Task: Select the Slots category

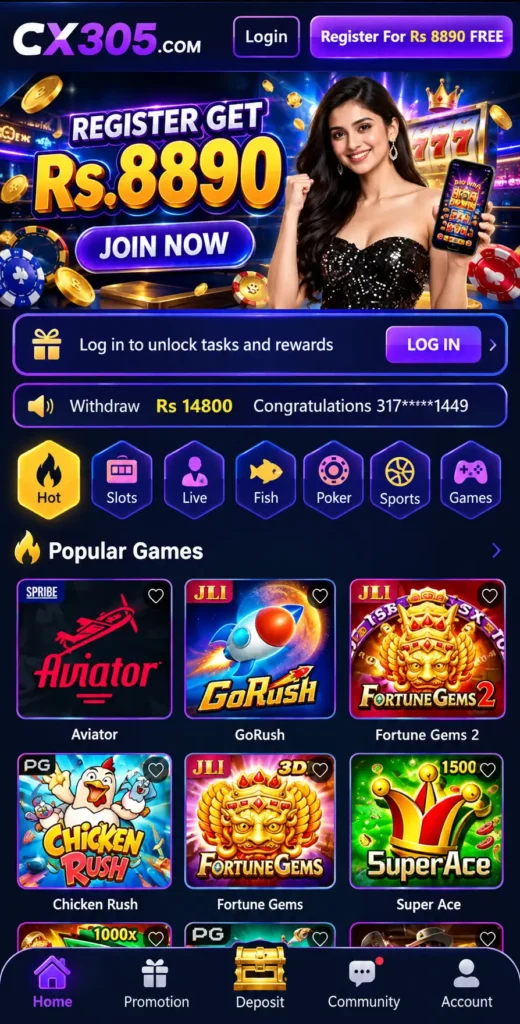Action: tap(122, 479)
